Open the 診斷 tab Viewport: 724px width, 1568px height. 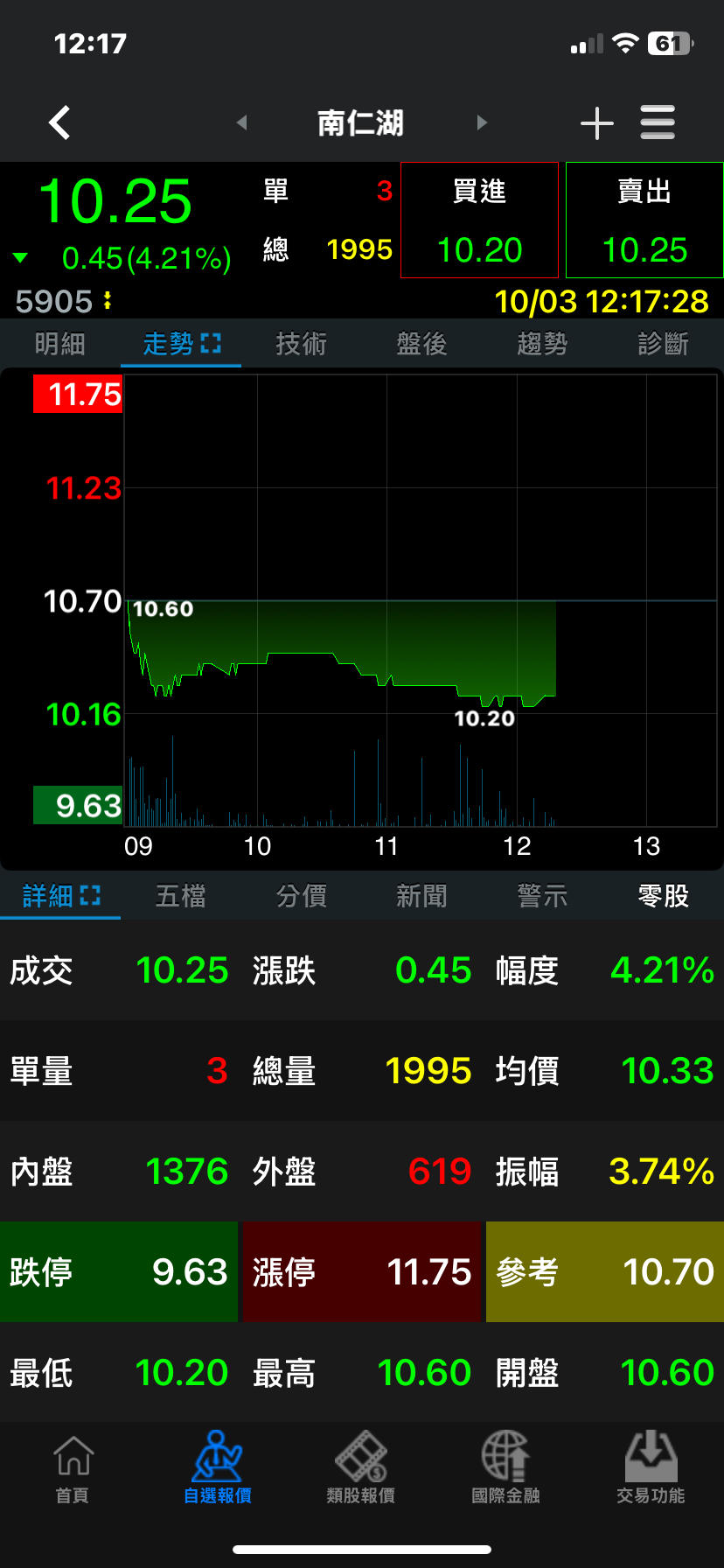point(663,344)
